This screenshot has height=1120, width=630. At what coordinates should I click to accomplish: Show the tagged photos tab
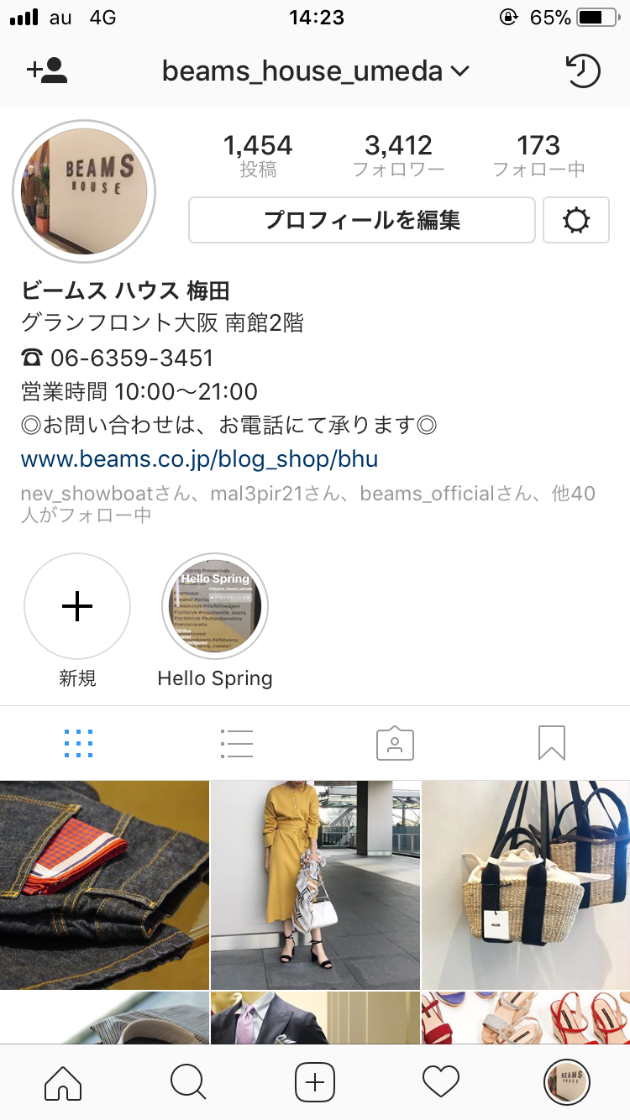(395, 743)
